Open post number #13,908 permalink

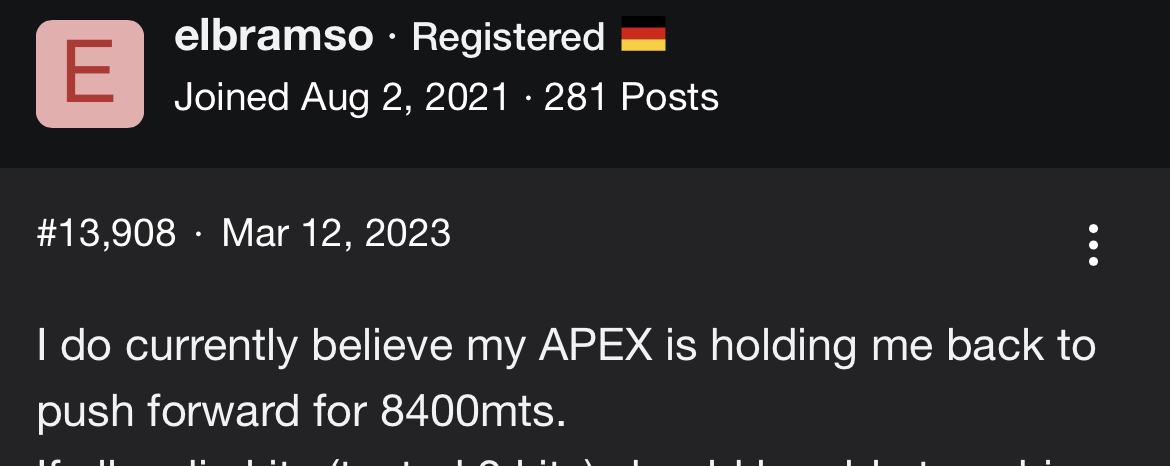tap(106, 234)
